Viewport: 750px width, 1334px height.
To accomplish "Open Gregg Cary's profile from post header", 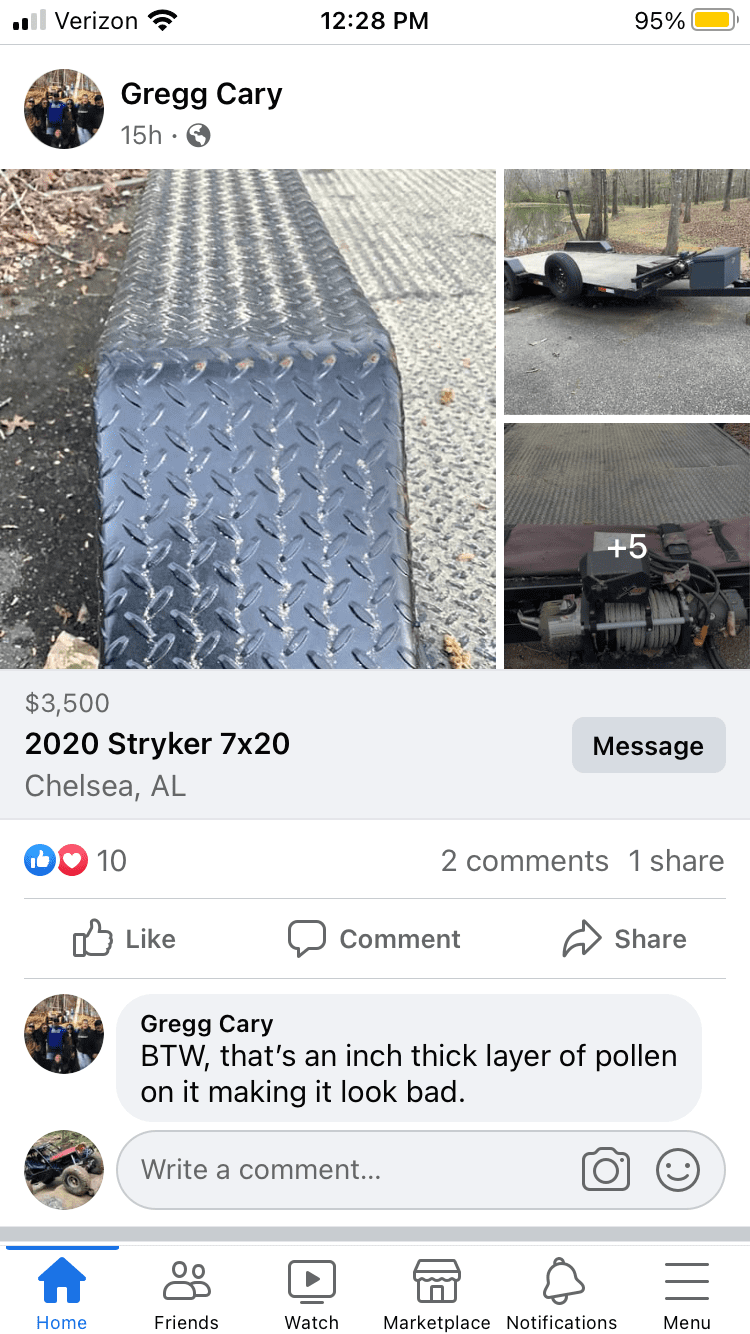I will pyautogui.click(x=201, y=95).
